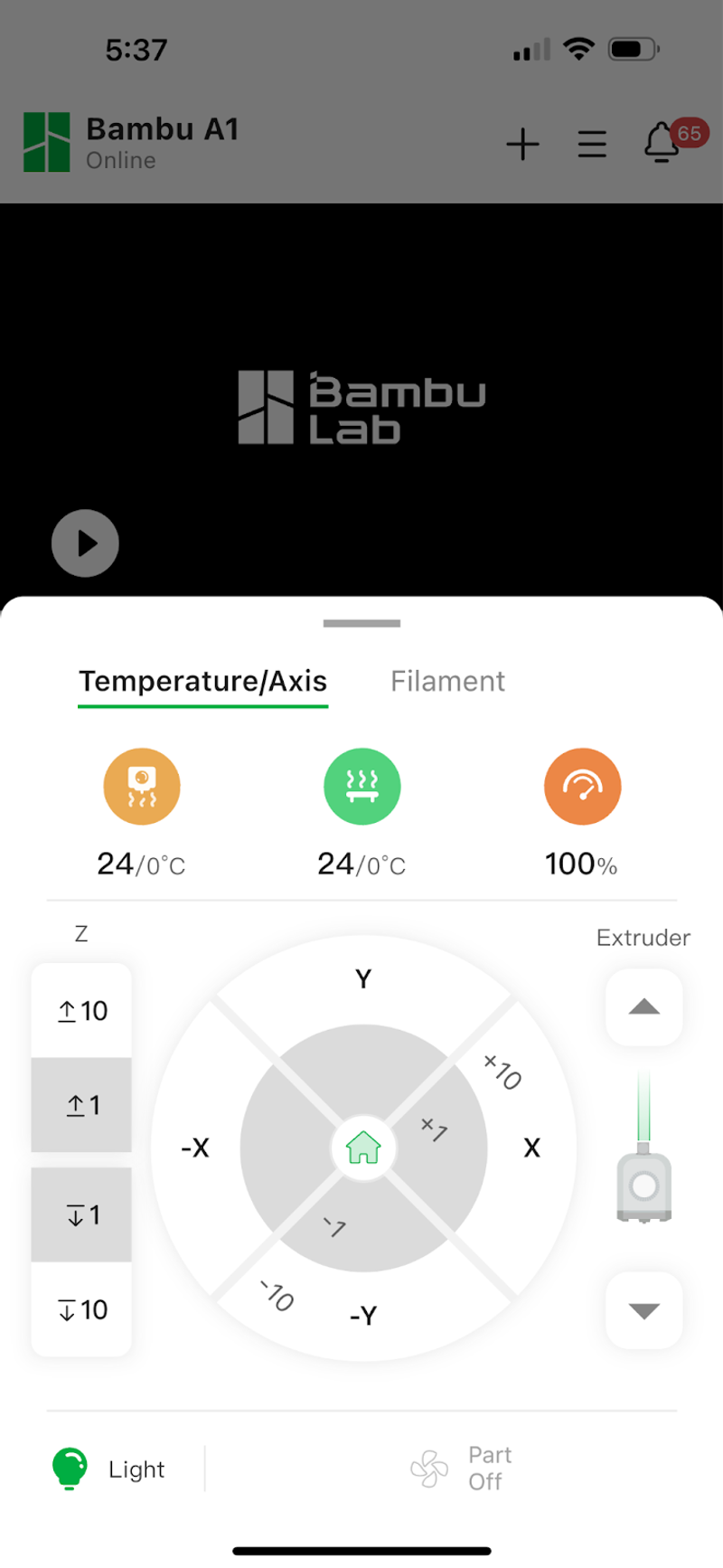The height and width of the screenshot is (1568, 723).
Task: Tap the plus icon to add a device
Action: (522, 145)
